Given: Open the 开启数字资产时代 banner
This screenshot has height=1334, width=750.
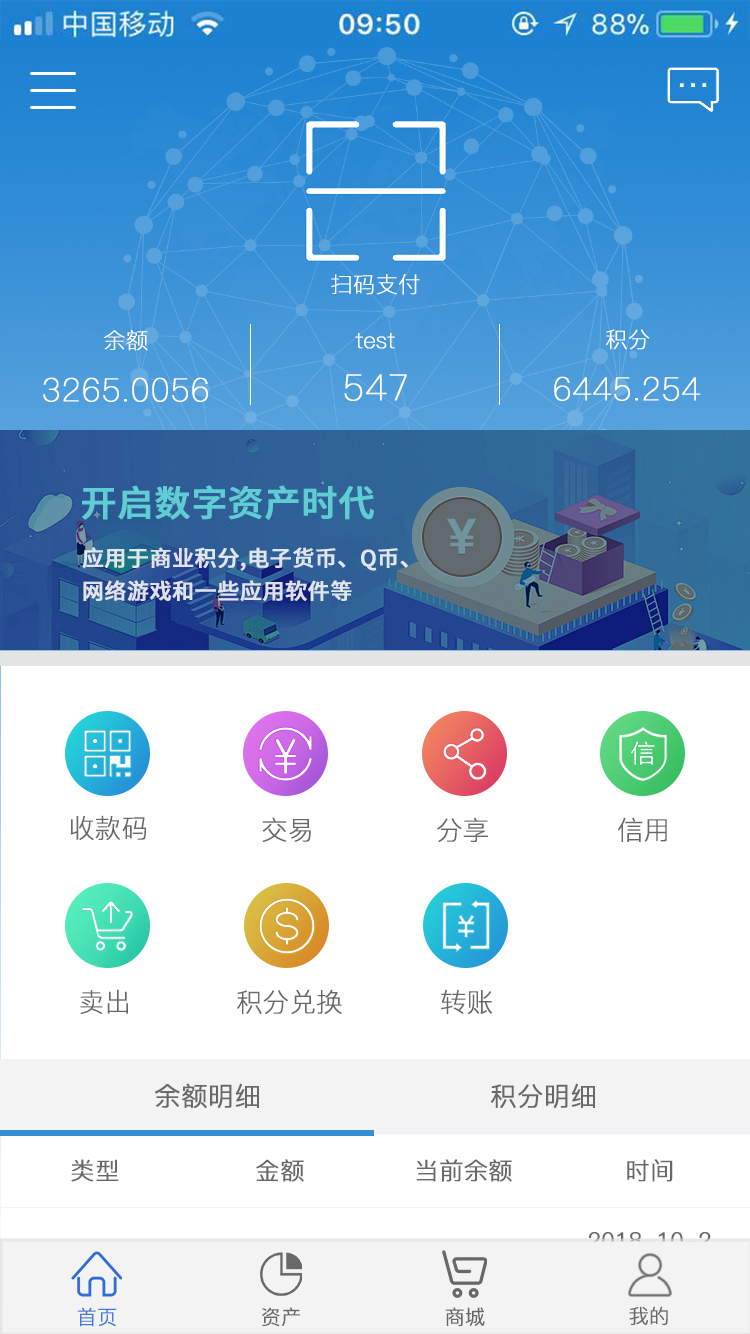Looking at the screenshot, I should (x=375, y=540).
